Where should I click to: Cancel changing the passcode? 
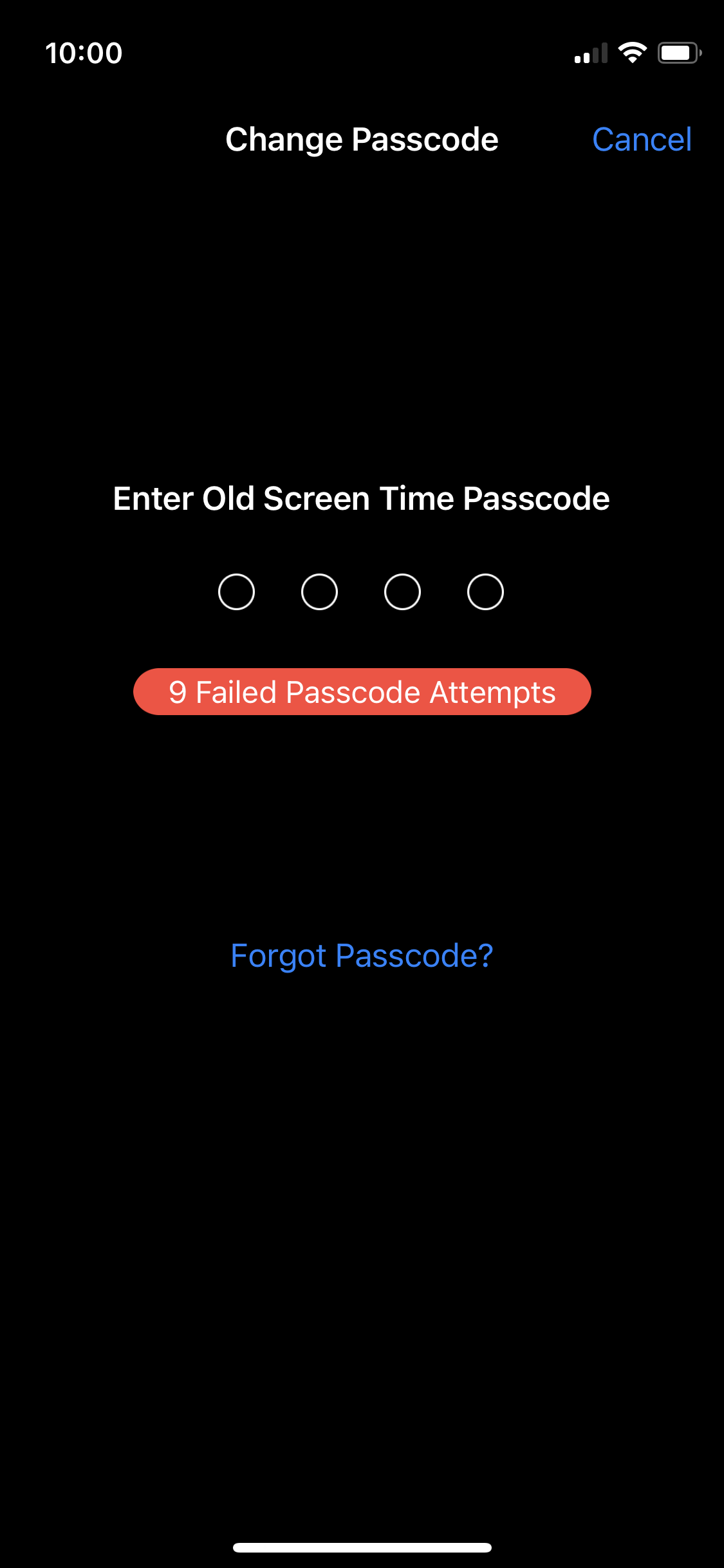642,140
